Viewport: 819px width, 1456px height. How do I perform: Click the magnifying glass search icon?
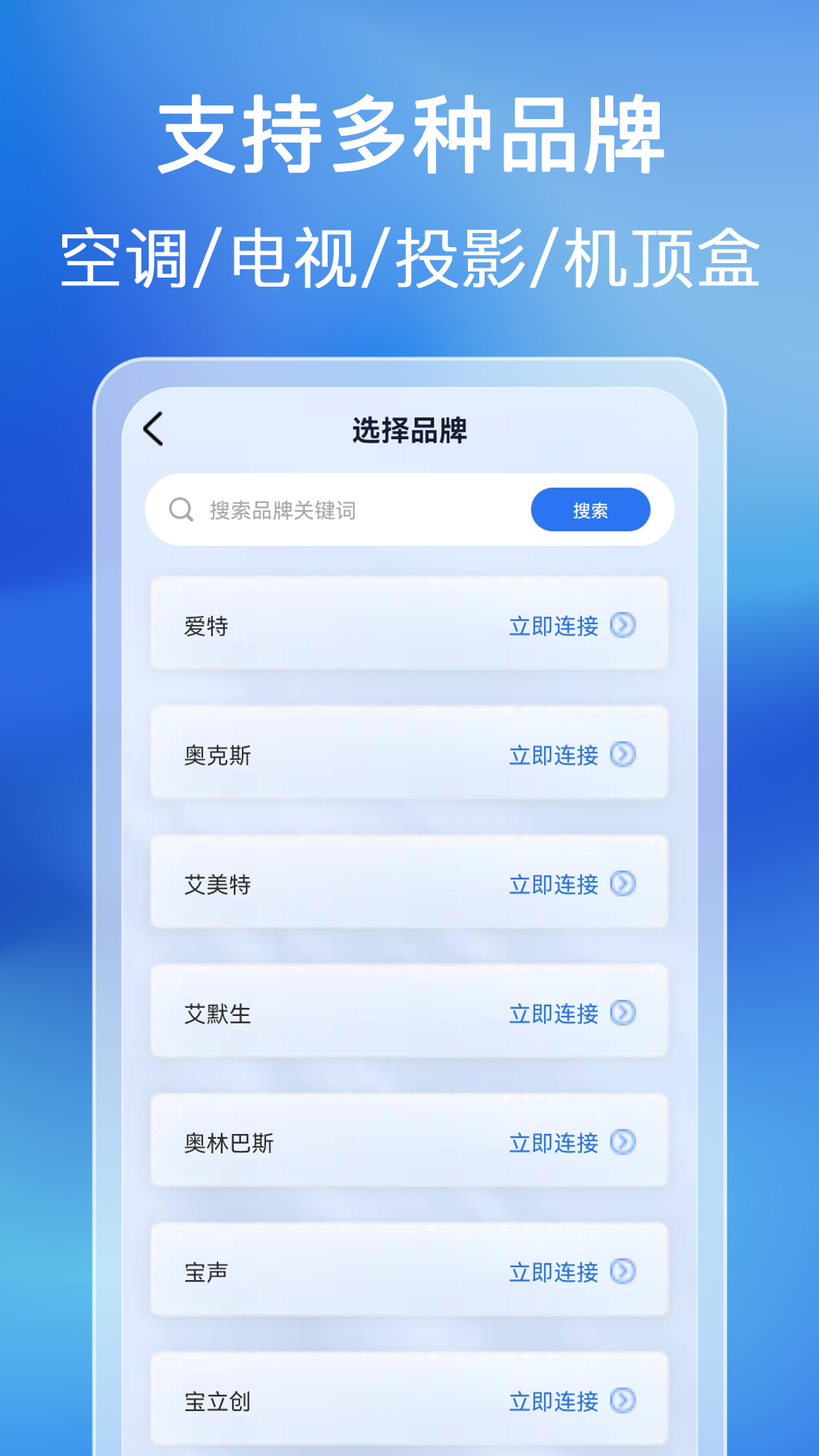click(x=180, y=510)
